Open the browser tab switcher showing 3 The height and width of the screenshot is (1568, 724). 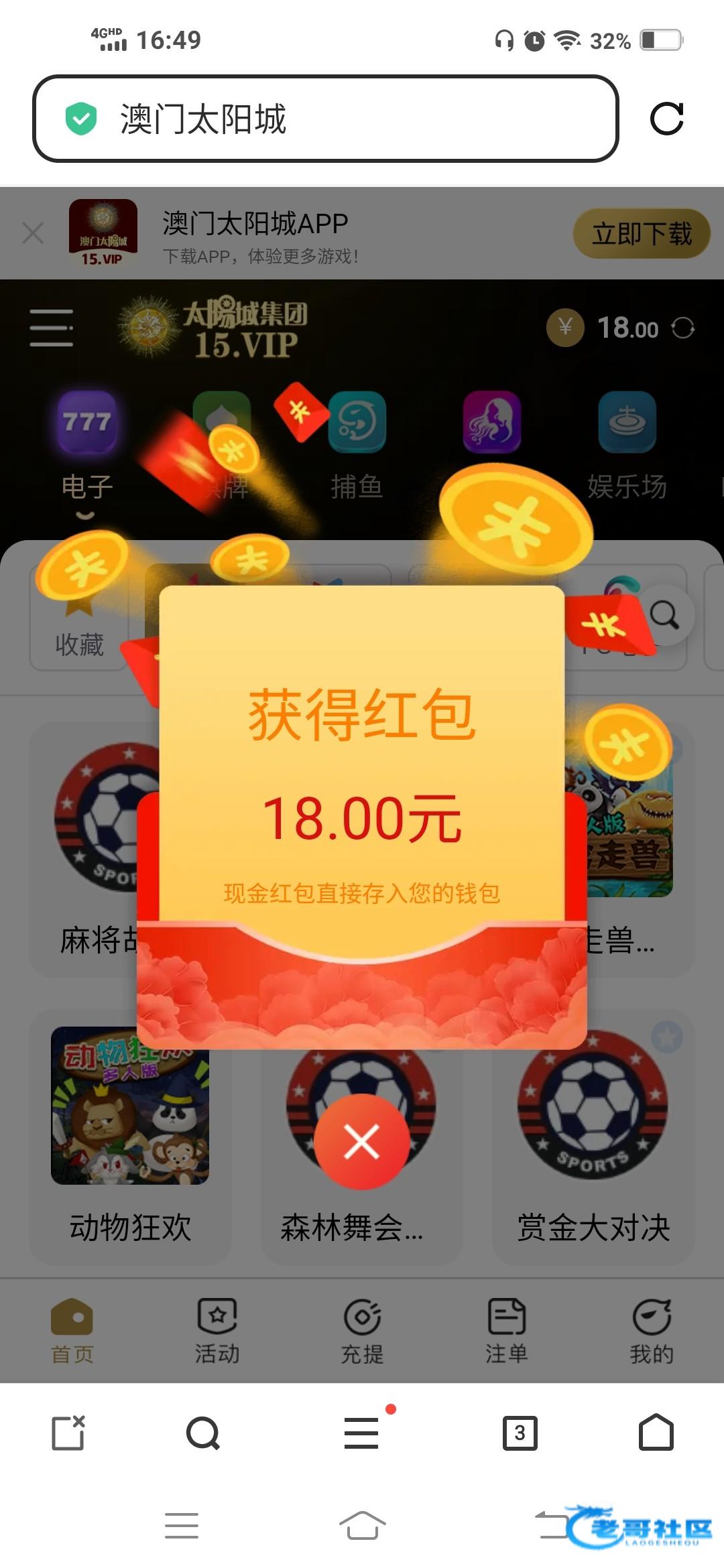tap(520, 1433)
